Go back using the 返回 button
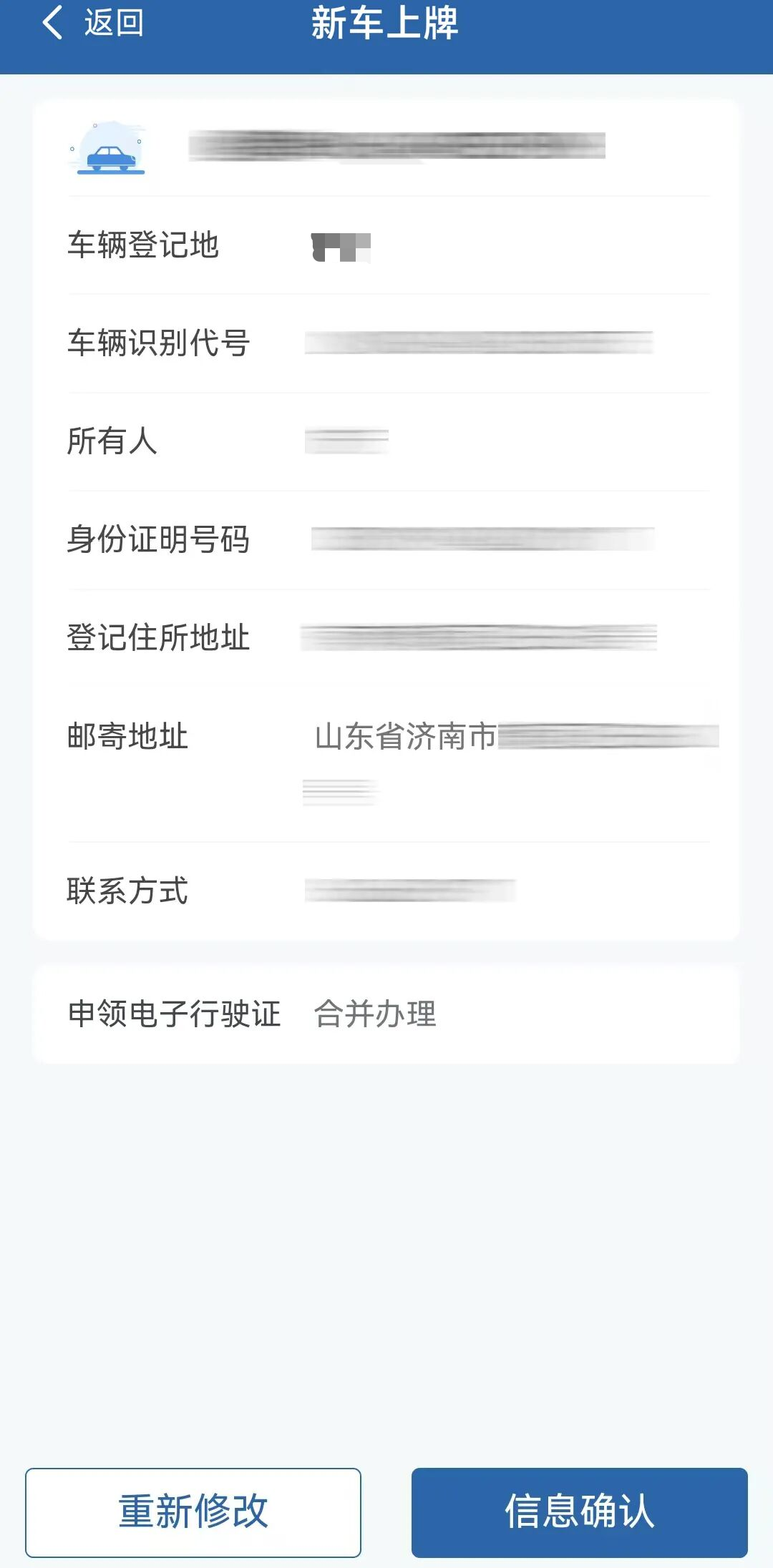This screenshot has height=1568, width=773. point(93,23)
